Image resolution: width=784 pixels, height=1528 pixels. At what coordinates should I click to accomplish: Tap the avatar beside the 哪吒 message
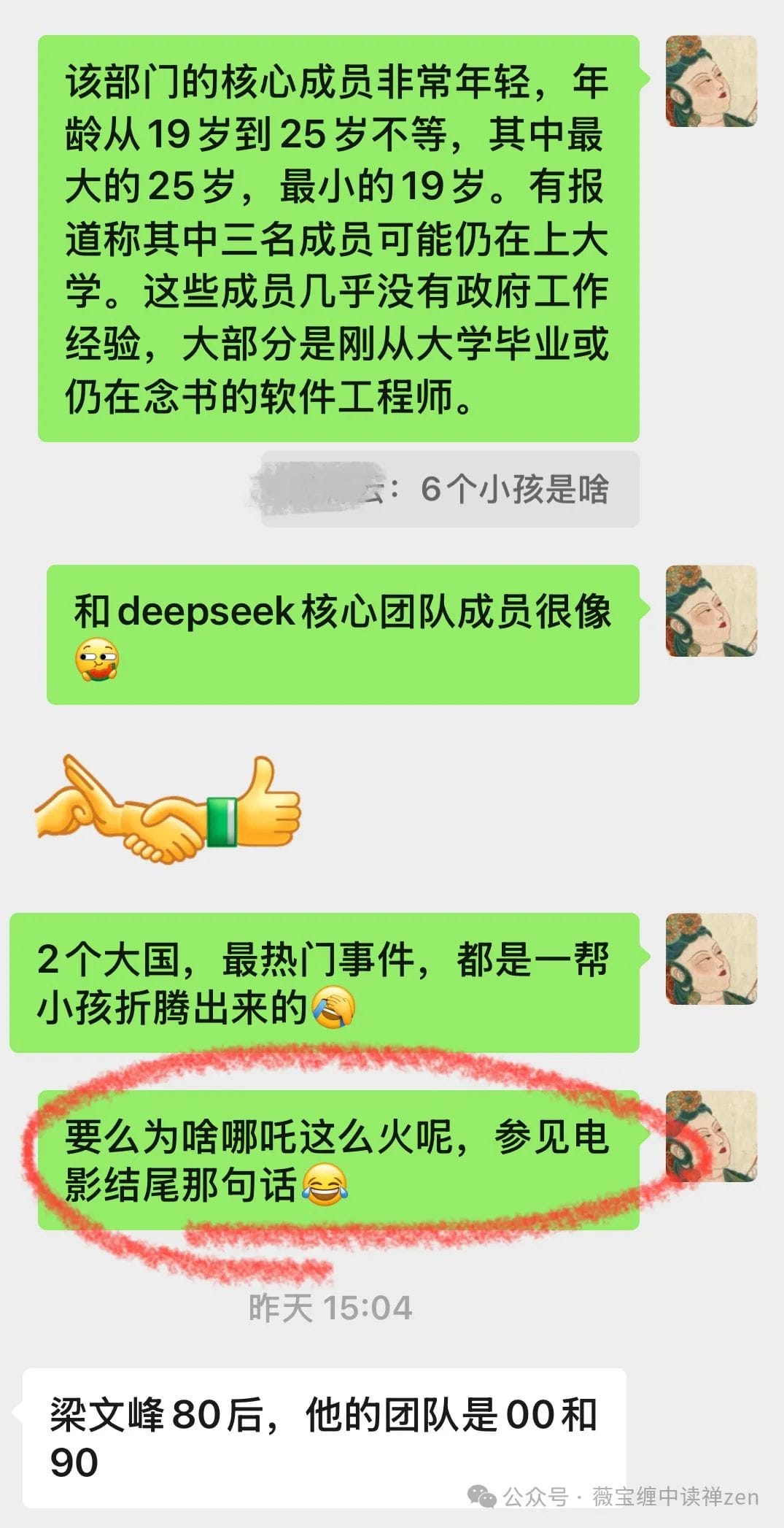pyautogui.click(x=711, y=1136)
